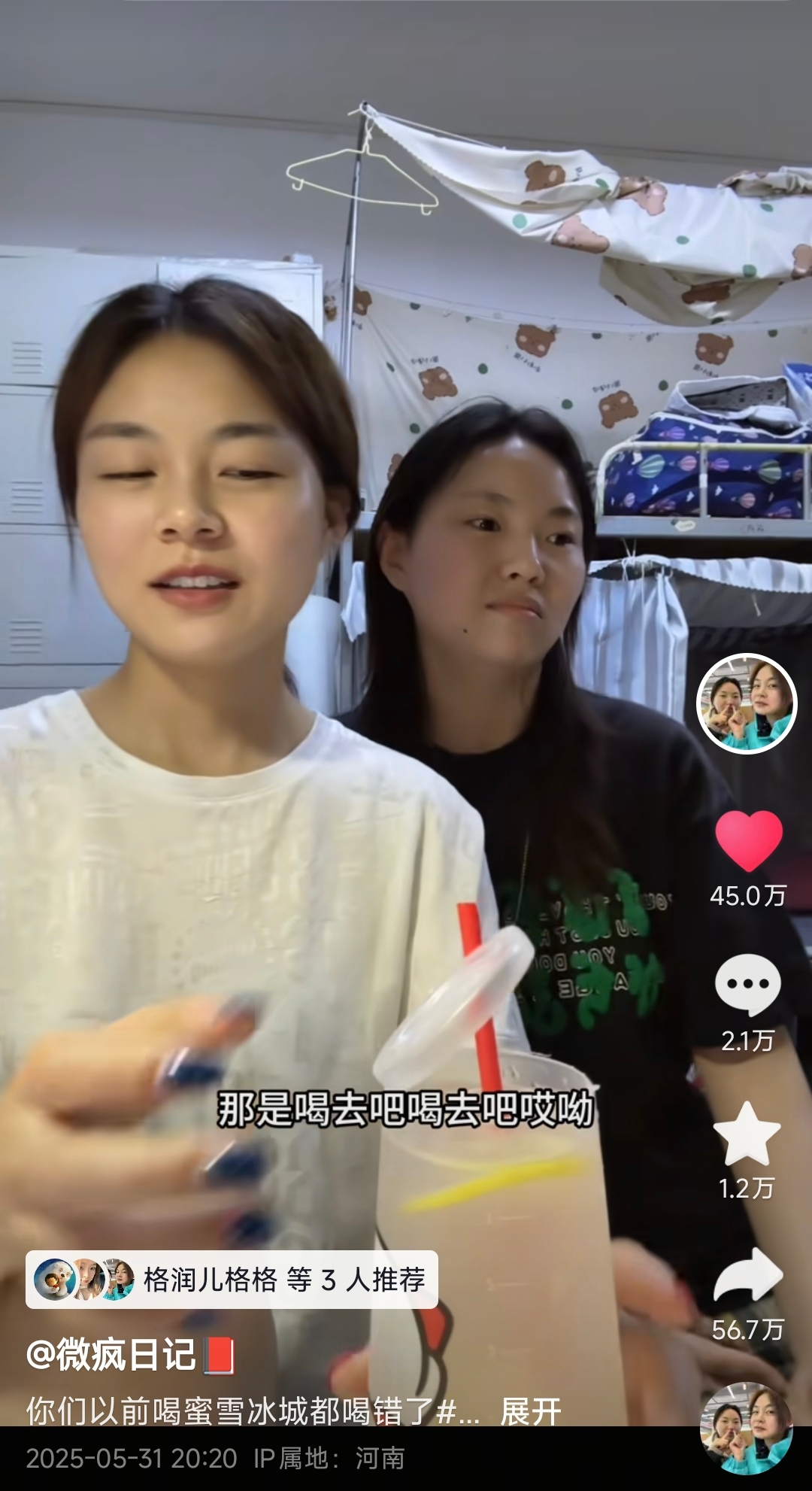Share this video via arrow icon
This screenshot has height=1491, width=812.
(x=748, y=1275)
